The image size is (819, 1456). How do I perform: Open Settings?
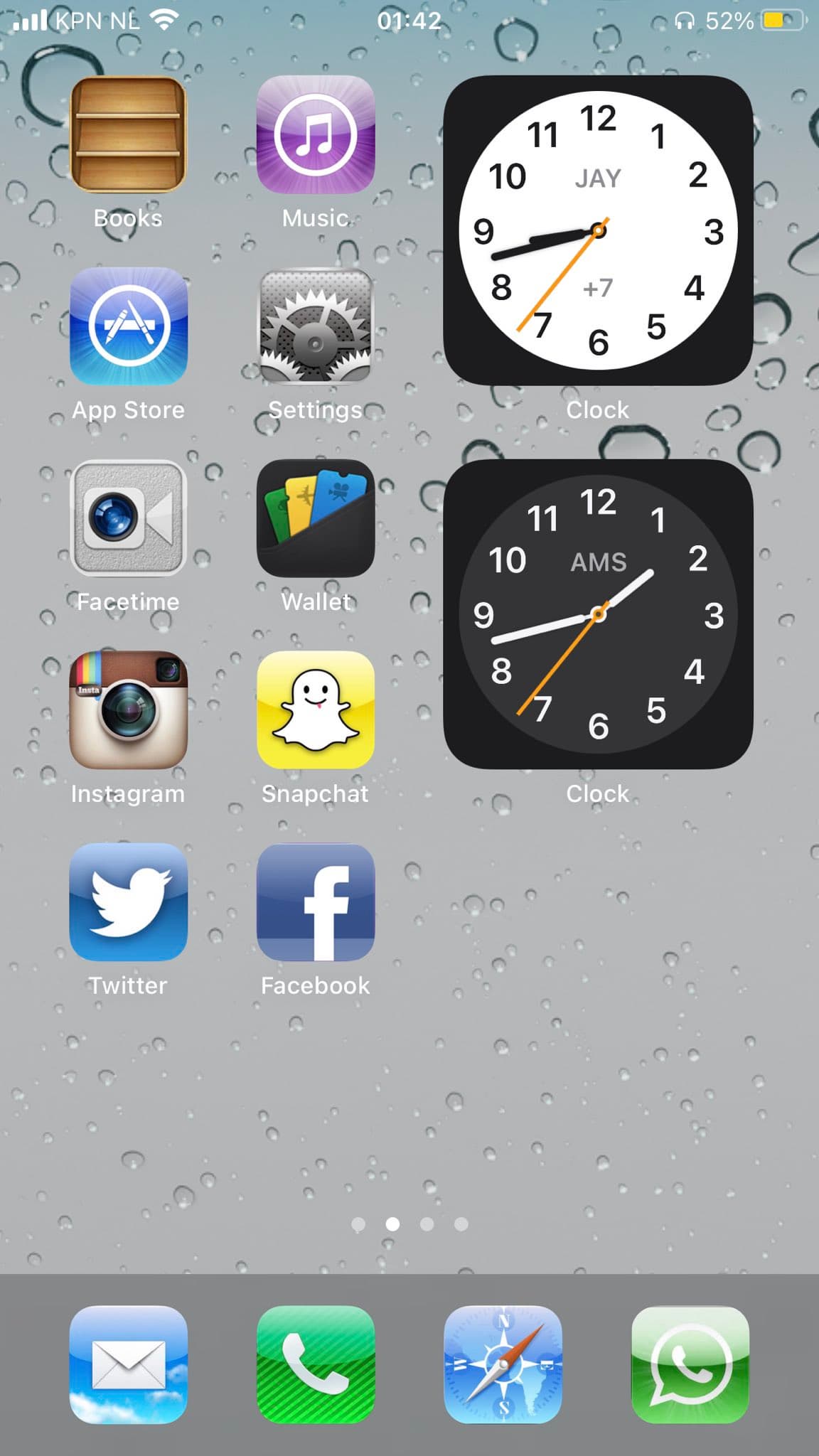tap(316, 326)
